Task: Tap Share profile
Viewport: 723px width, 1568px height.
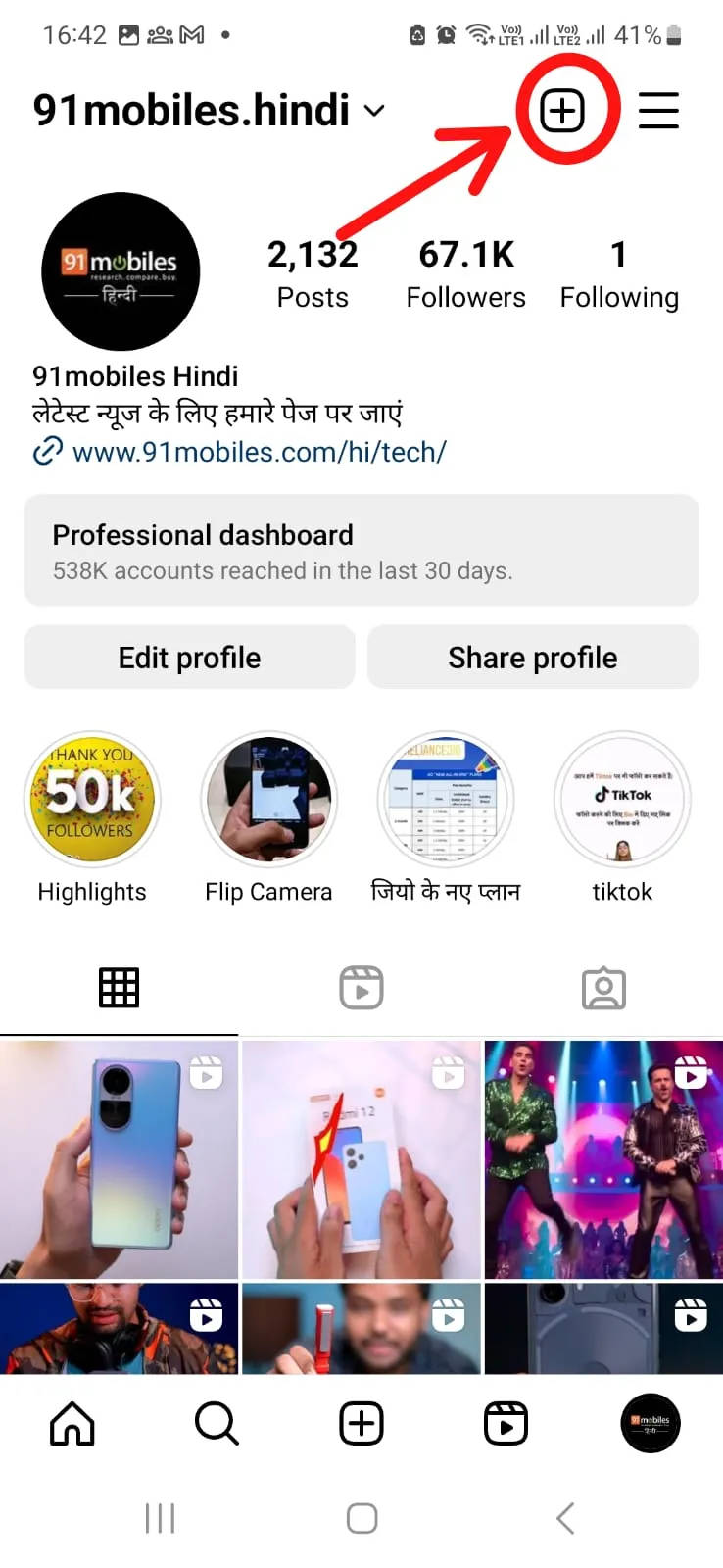Action: coord(532,658)
